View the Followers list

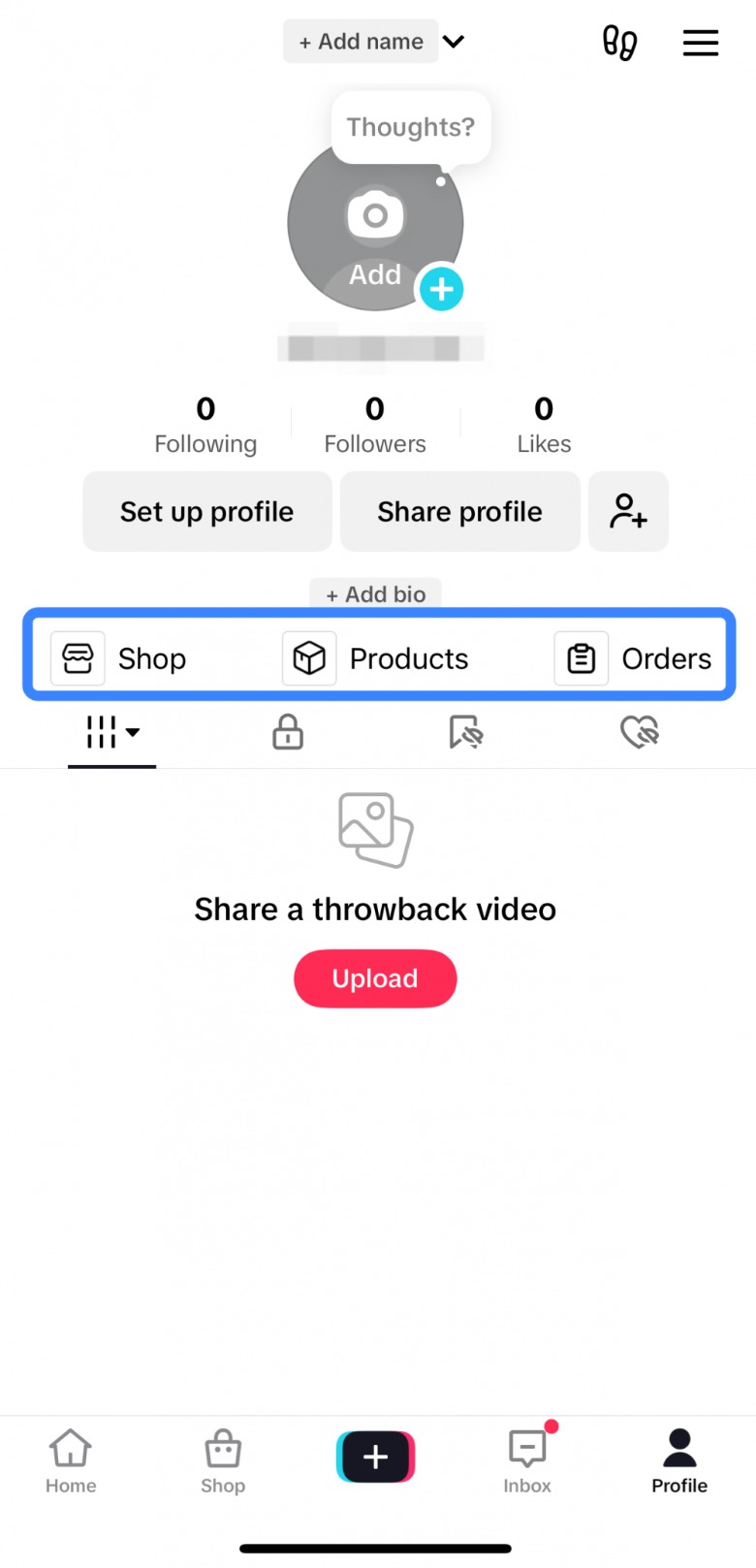click(375, 425)
